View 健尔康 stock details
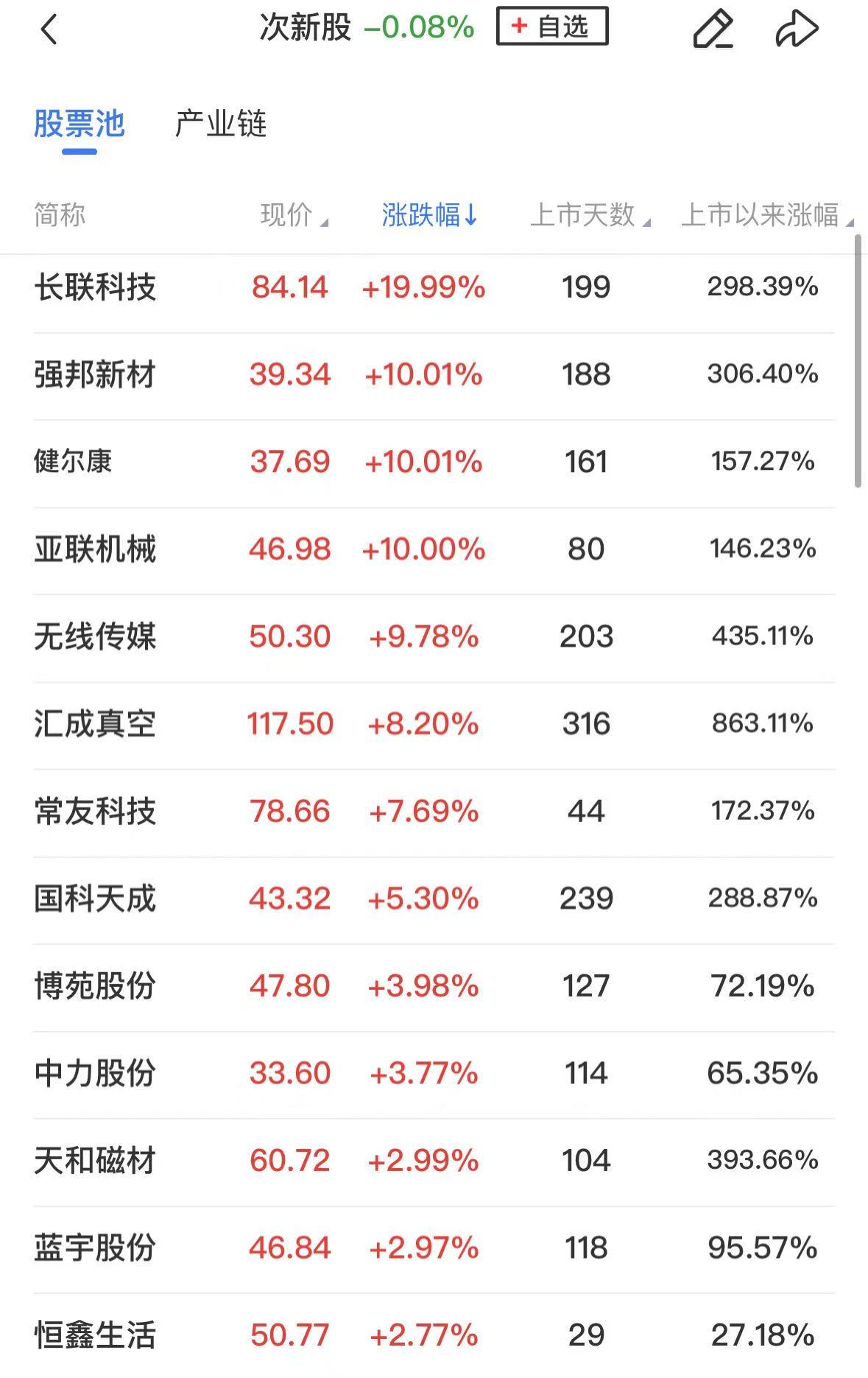Viewport: 868px width, 1378px height. (x=74, y=462)
